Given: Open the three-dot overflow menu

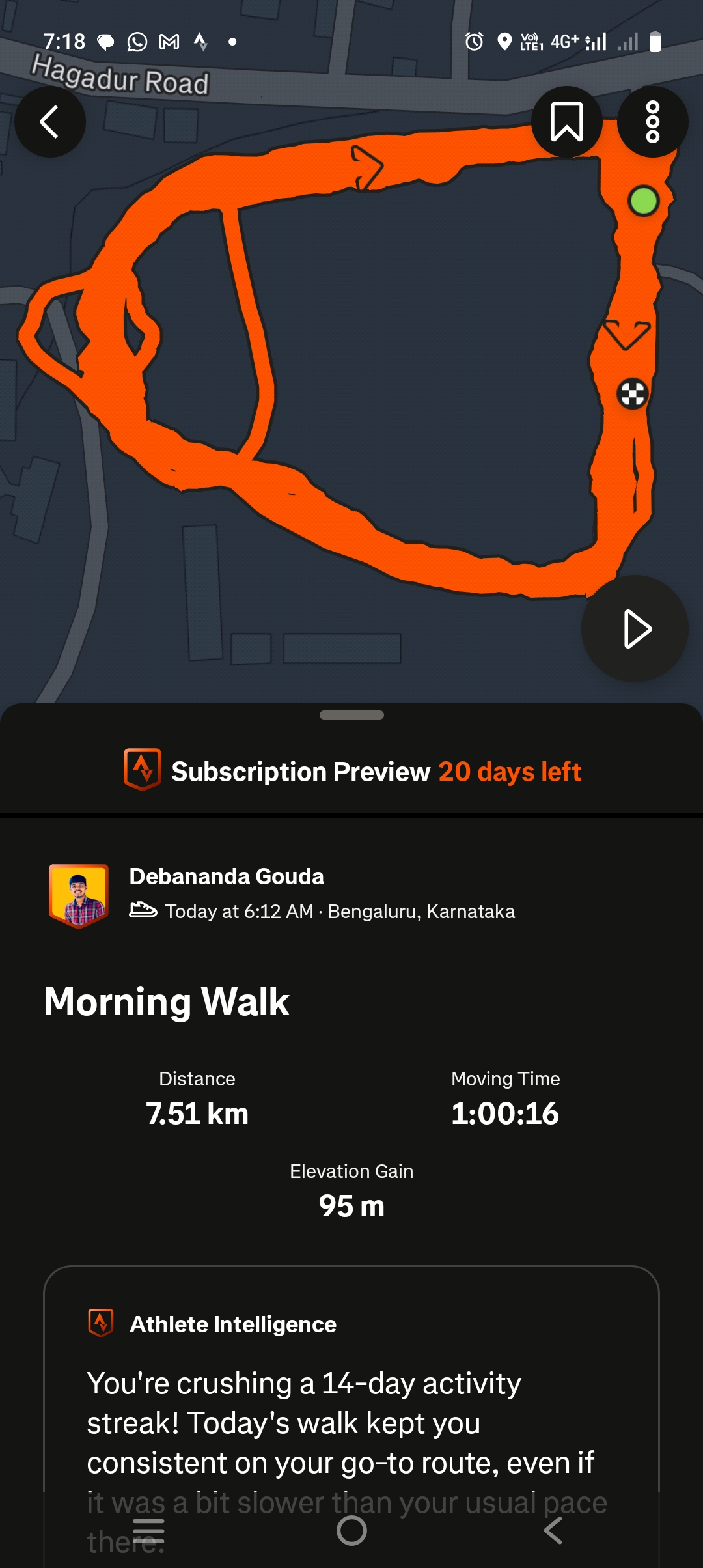Looking at the screenshot, I should click(652, 122).
